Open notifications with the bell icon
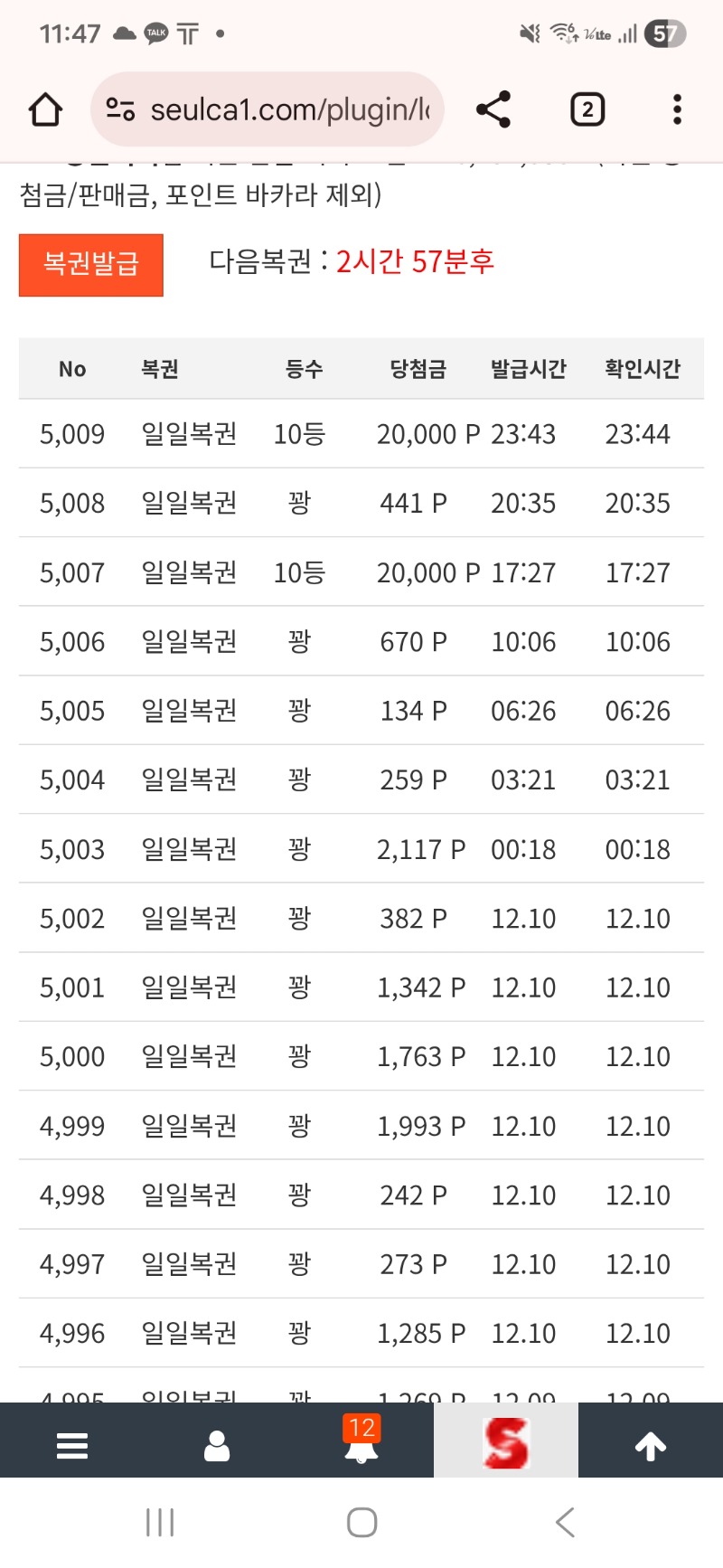723x1568 pixels. [361, 1447]
